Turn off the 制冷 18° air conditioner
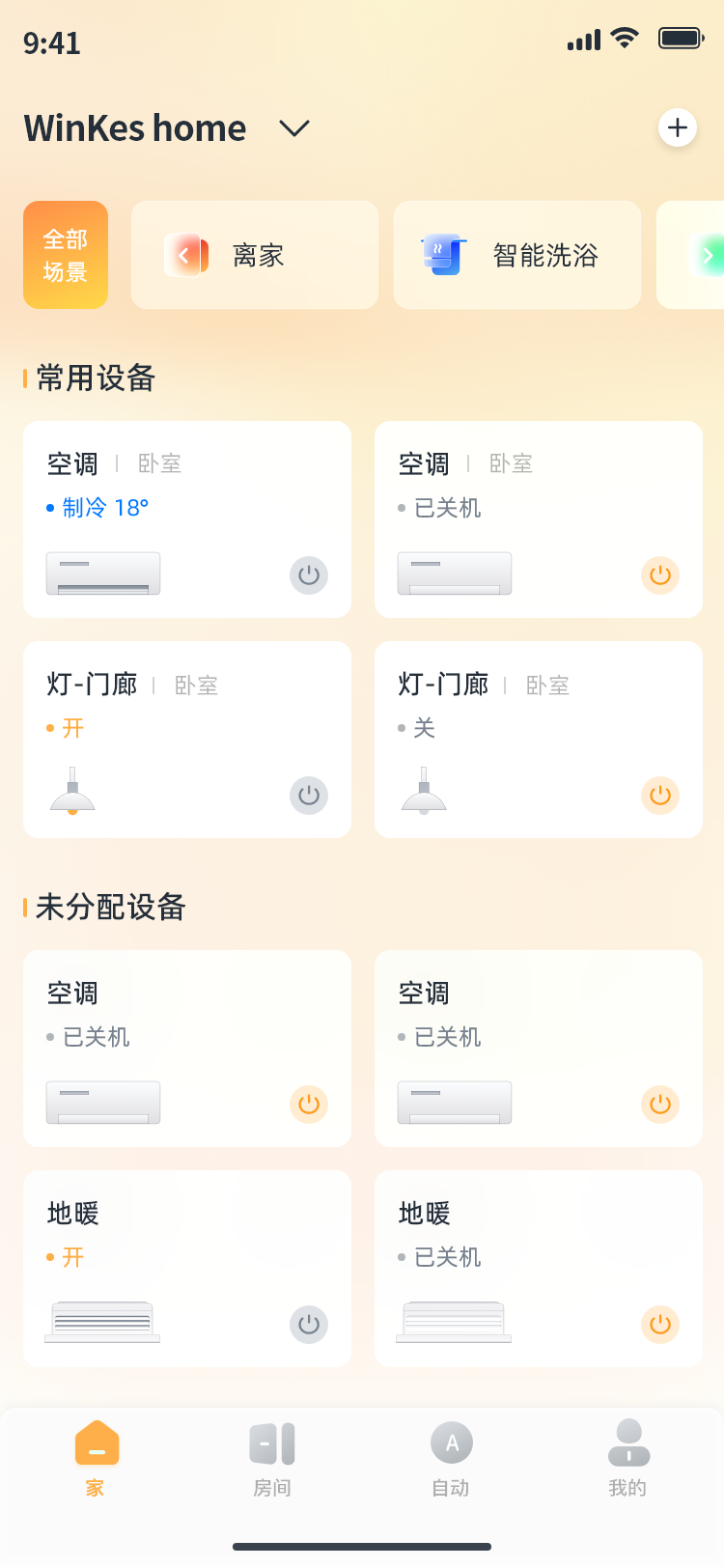 309,574
